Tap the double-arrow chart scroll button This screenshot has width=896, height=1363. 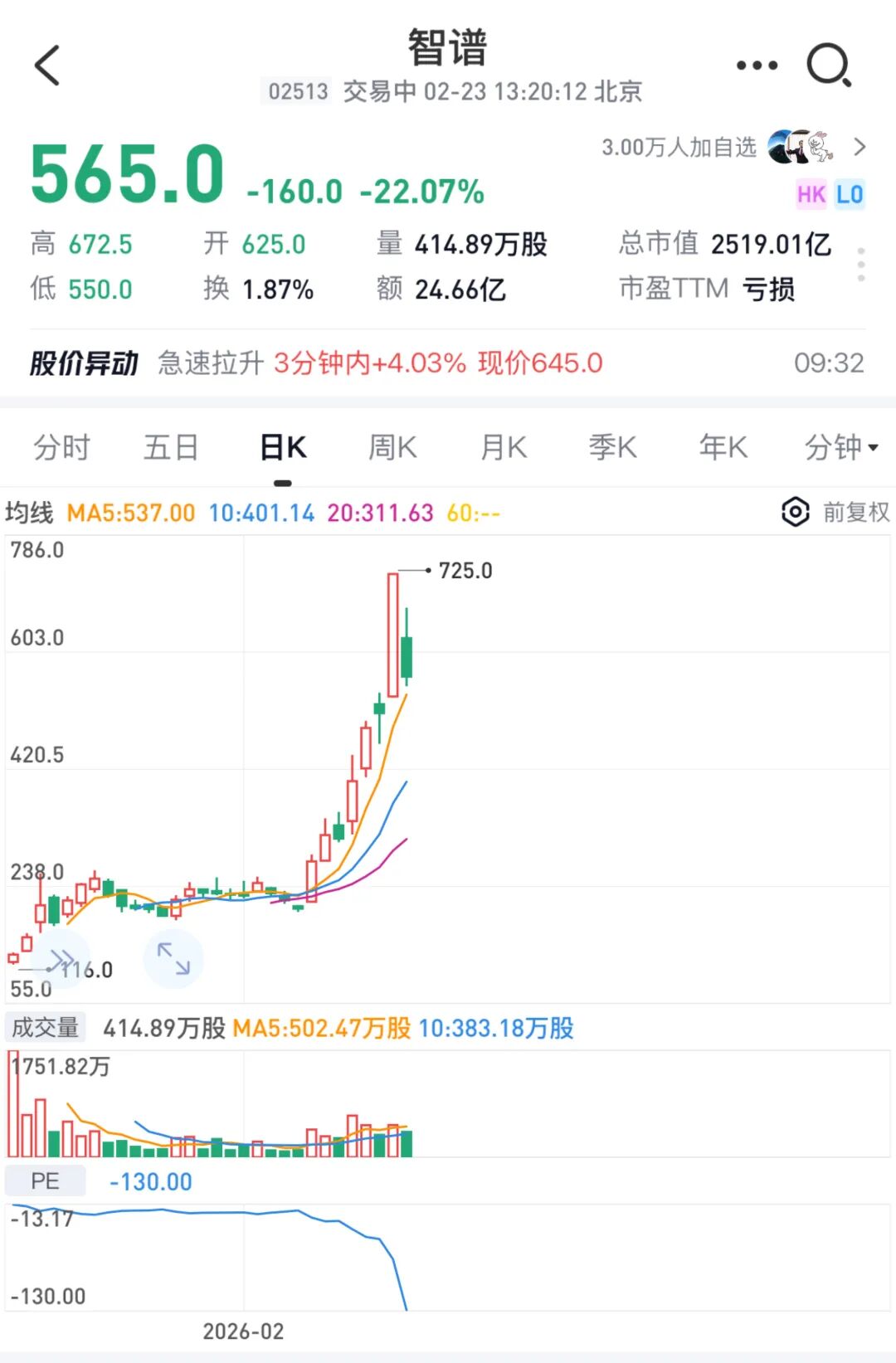pyautogui.click(x=61, y=959)
